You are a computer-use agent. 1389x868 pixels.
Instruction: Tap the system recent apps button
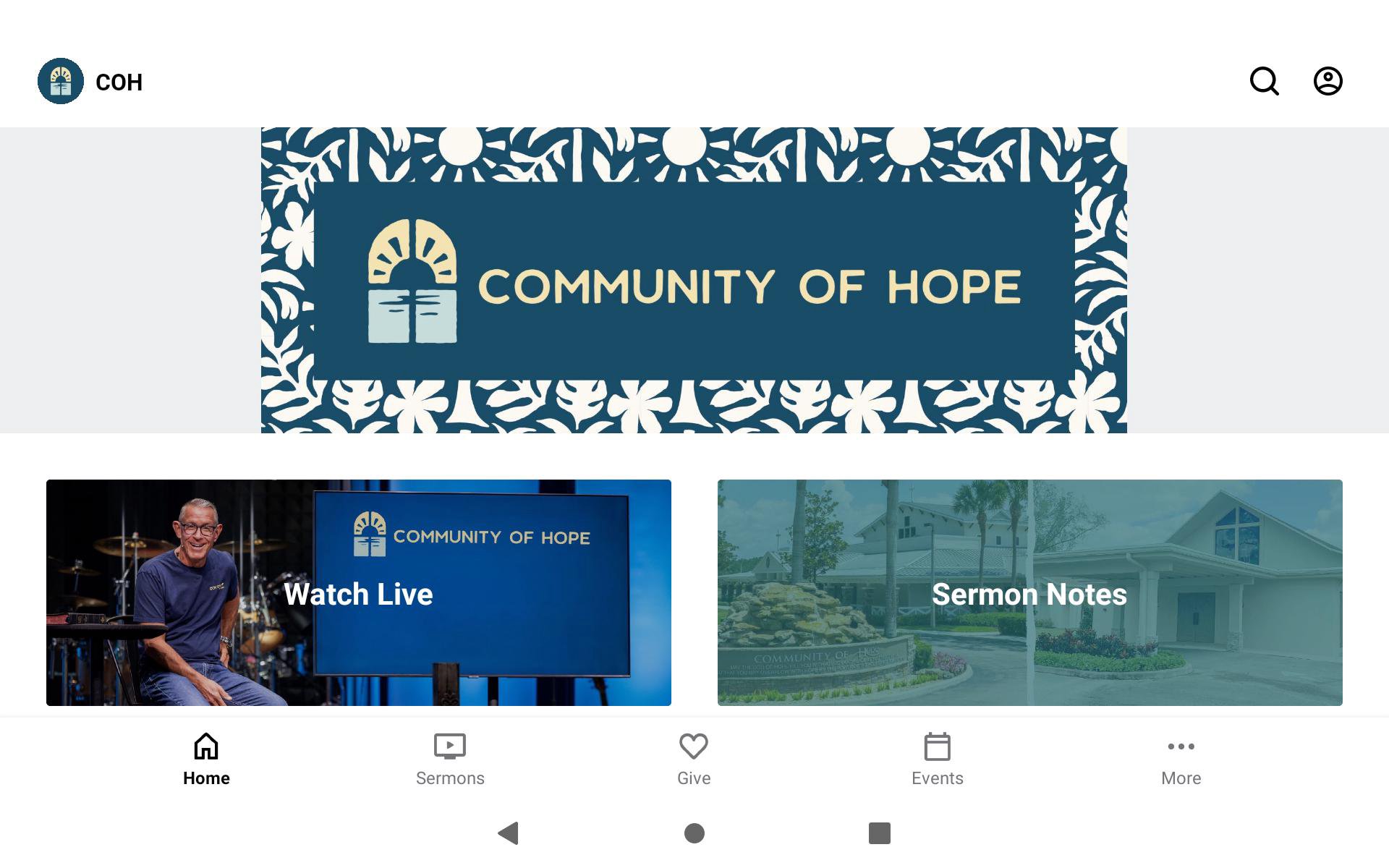tap(879, 833)
